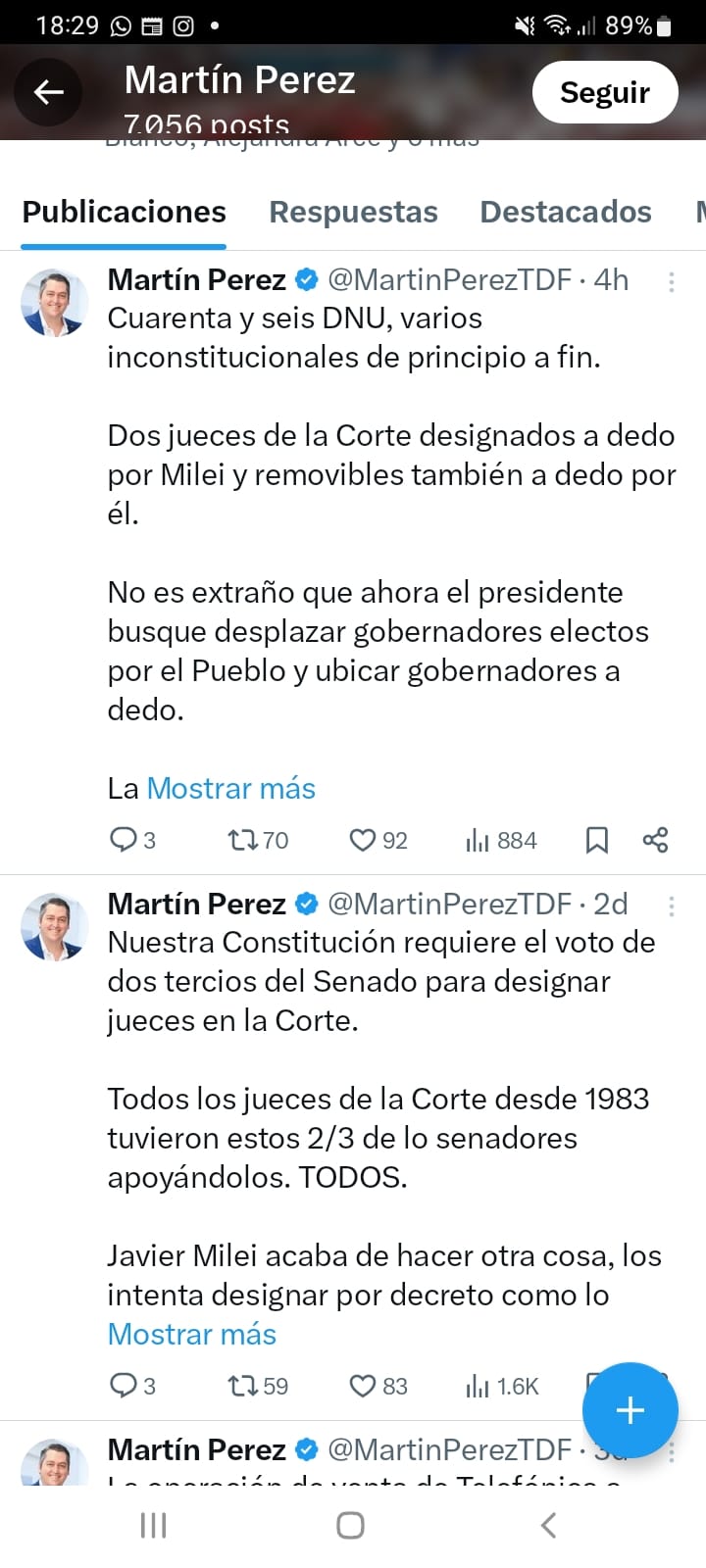This screenshot has width=706, height=1568.
Task: Expand "Mostrar más" on the Cuarenta y seis DNU post
Action: tap(230, 788)
